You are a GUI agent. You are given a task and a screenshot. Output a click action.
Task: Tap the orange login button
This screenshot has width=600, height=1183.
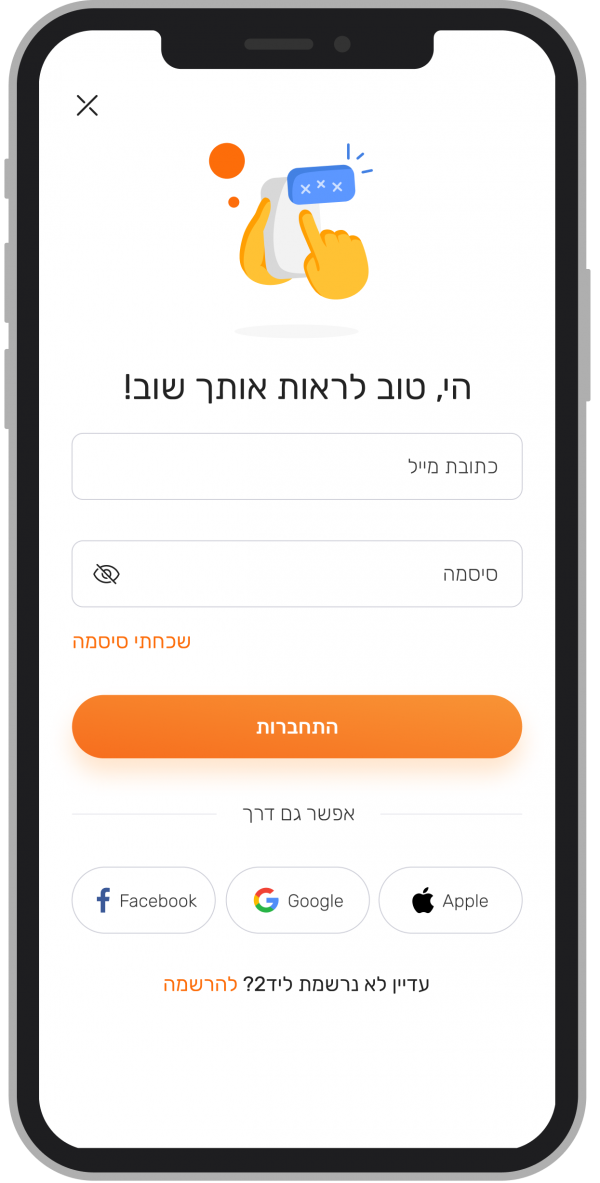pos(296,727)
